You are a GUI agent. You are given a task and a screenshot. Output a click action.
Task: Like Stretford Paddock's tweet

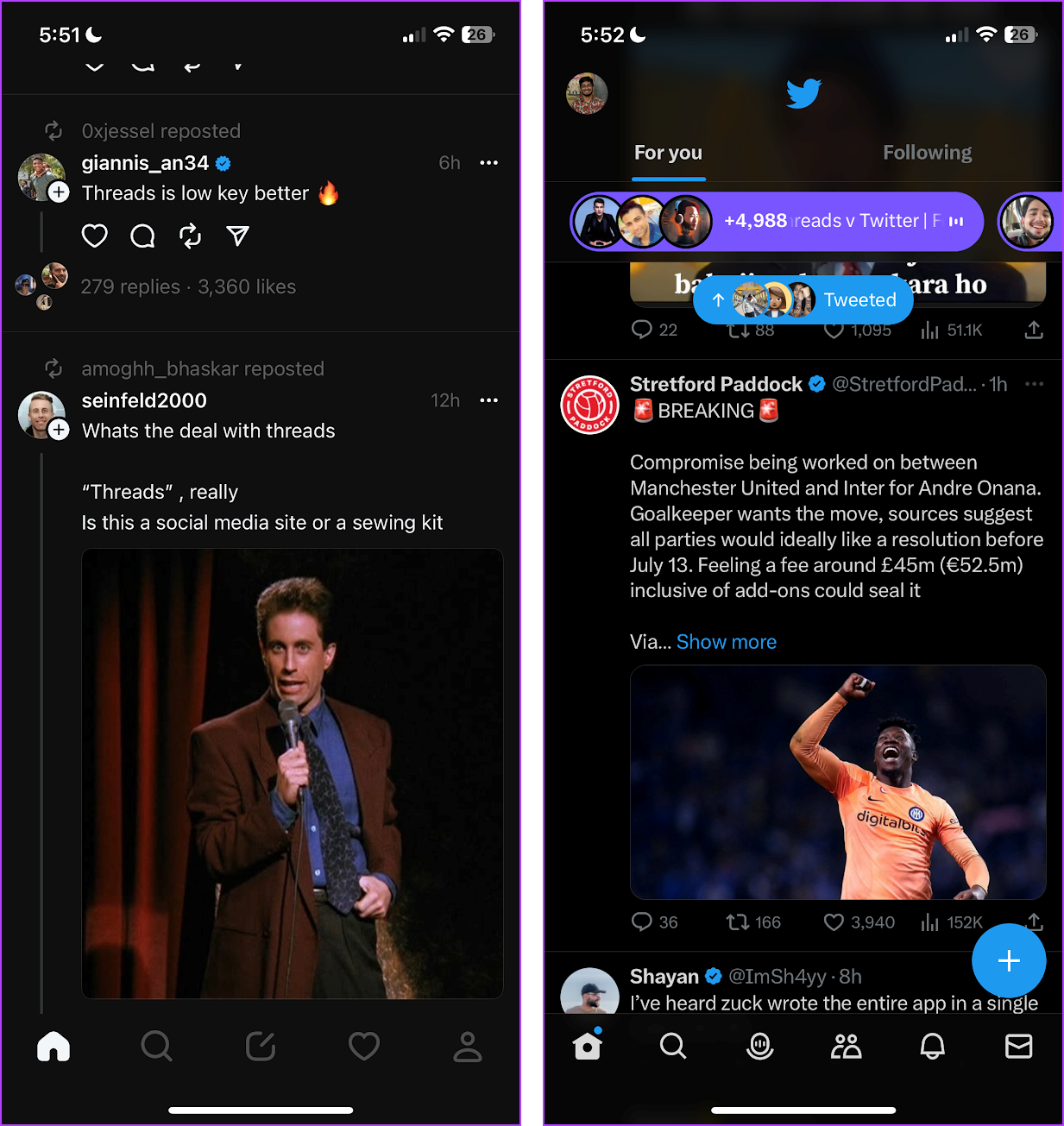tap(834, 922)
